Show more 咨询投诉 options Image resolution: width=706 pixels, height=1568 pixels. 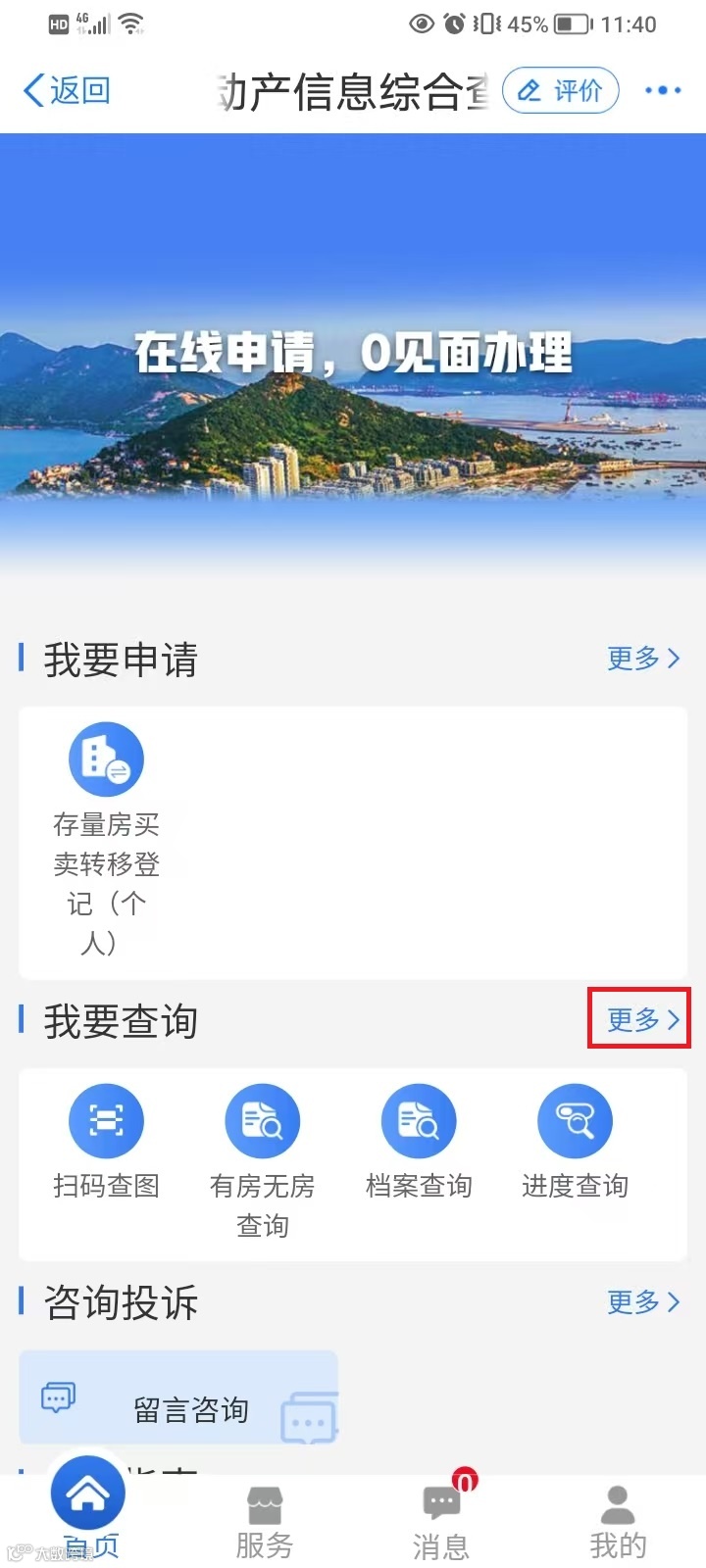click(643, 1302)
